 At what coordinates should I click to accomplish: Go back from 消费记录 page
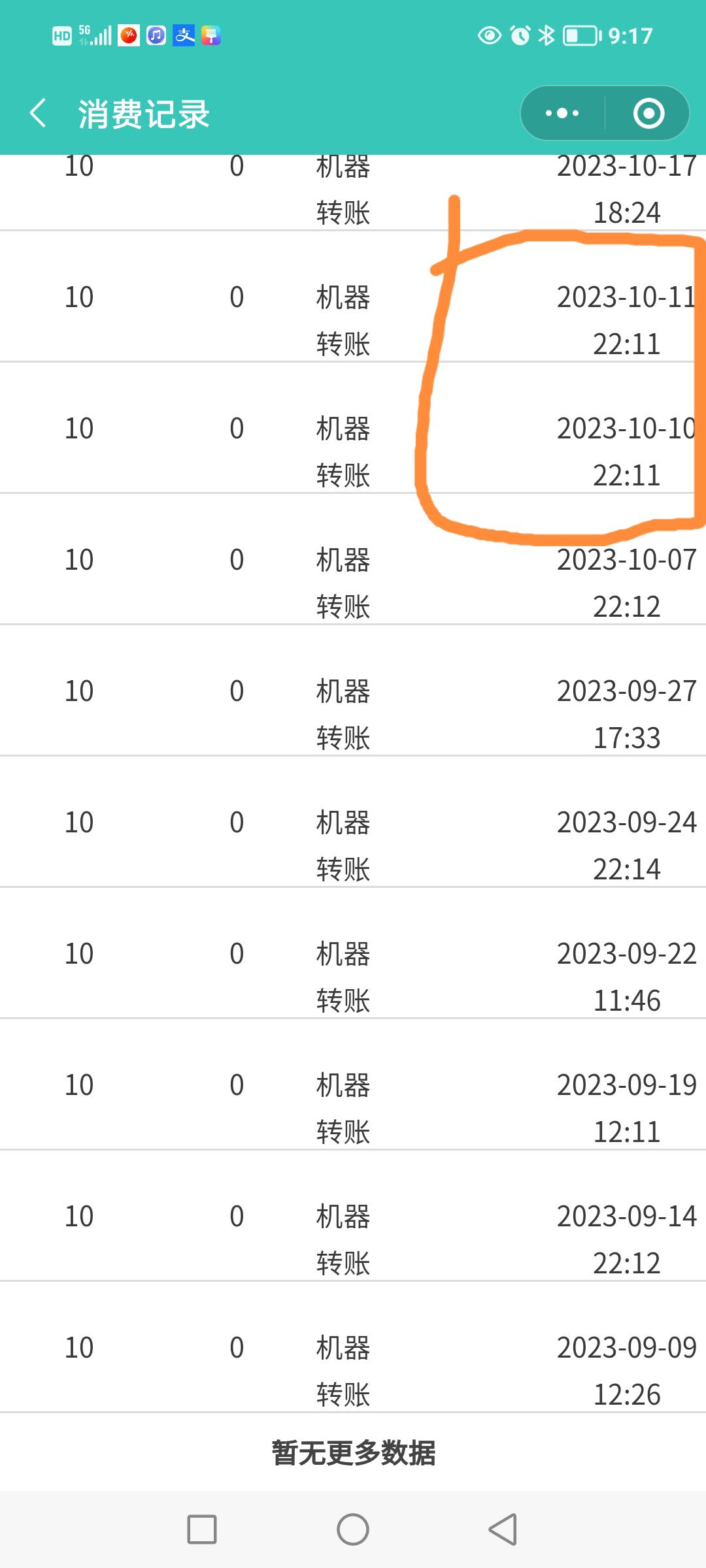(39, 114)
